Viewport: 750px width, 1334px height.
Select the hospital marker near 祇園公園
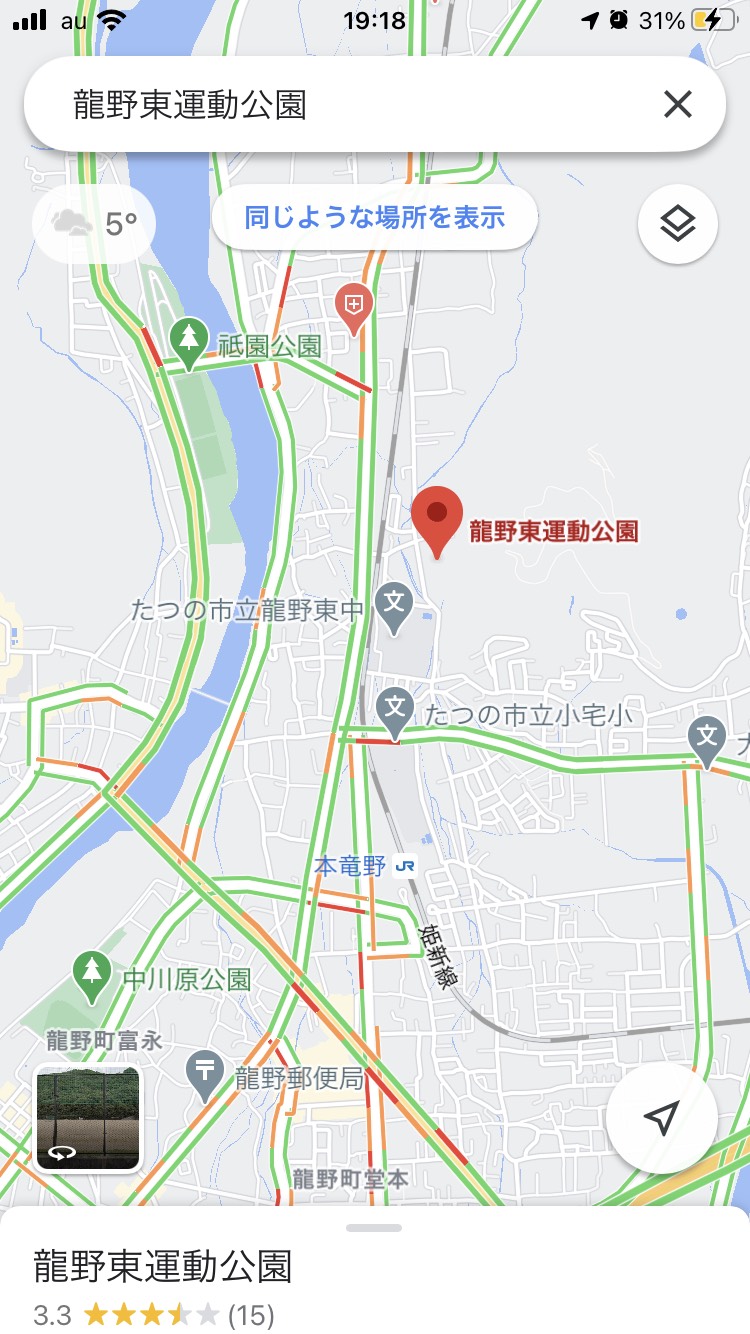[x=354, y=303]
